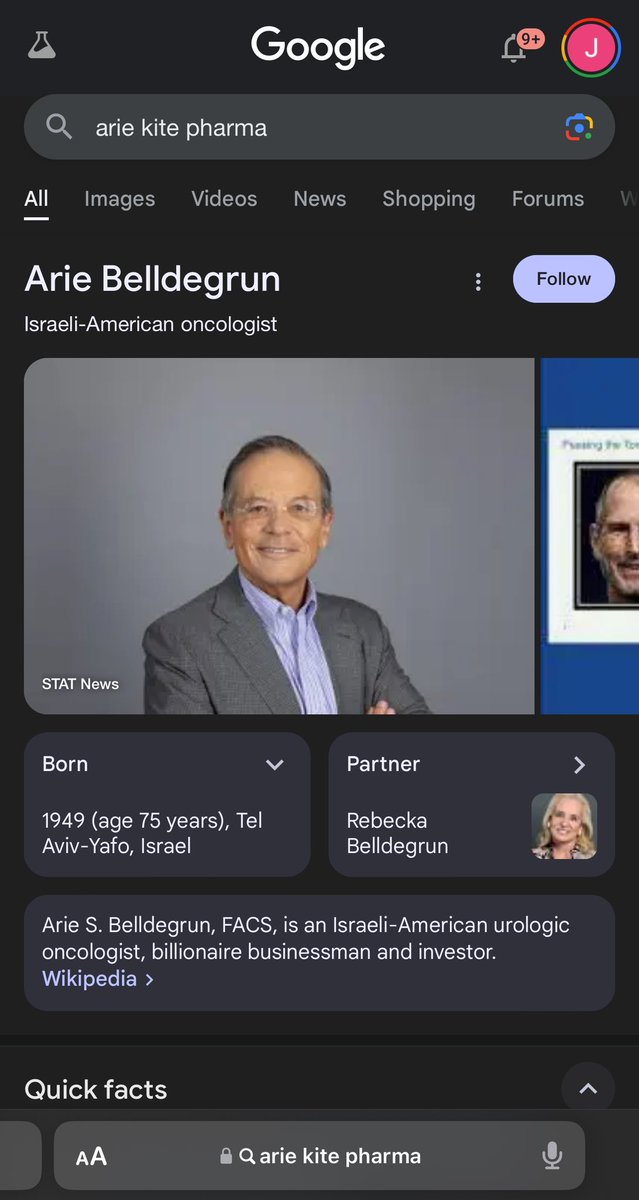Viewport: 639px width, 1200px height.
Task: Switch to the Shopping tab
Action: coord(428,199)
